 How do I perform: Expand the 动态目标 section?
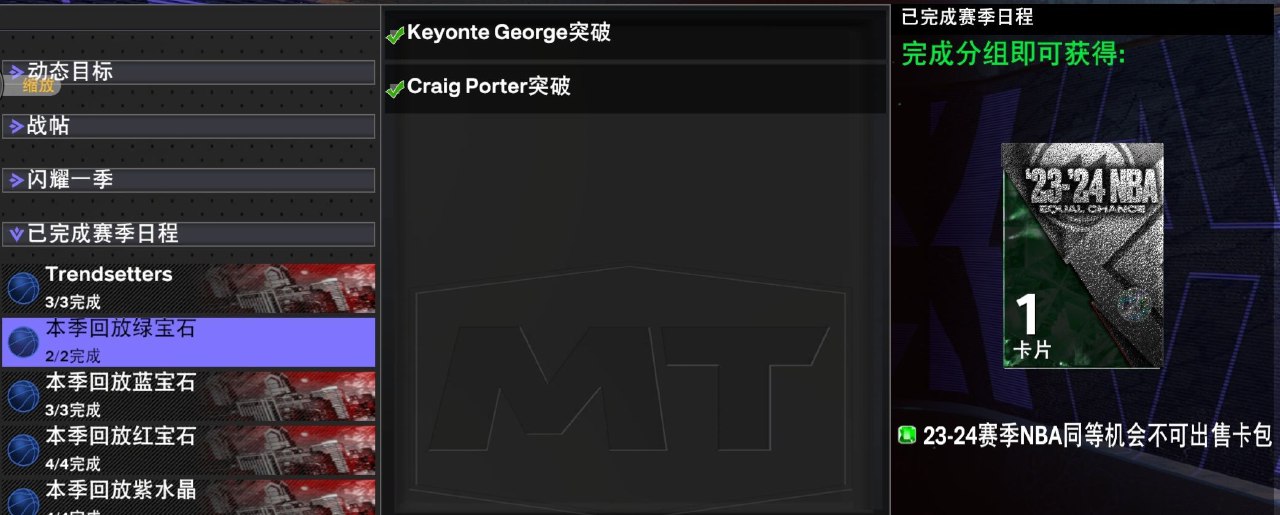coord(188,72)
